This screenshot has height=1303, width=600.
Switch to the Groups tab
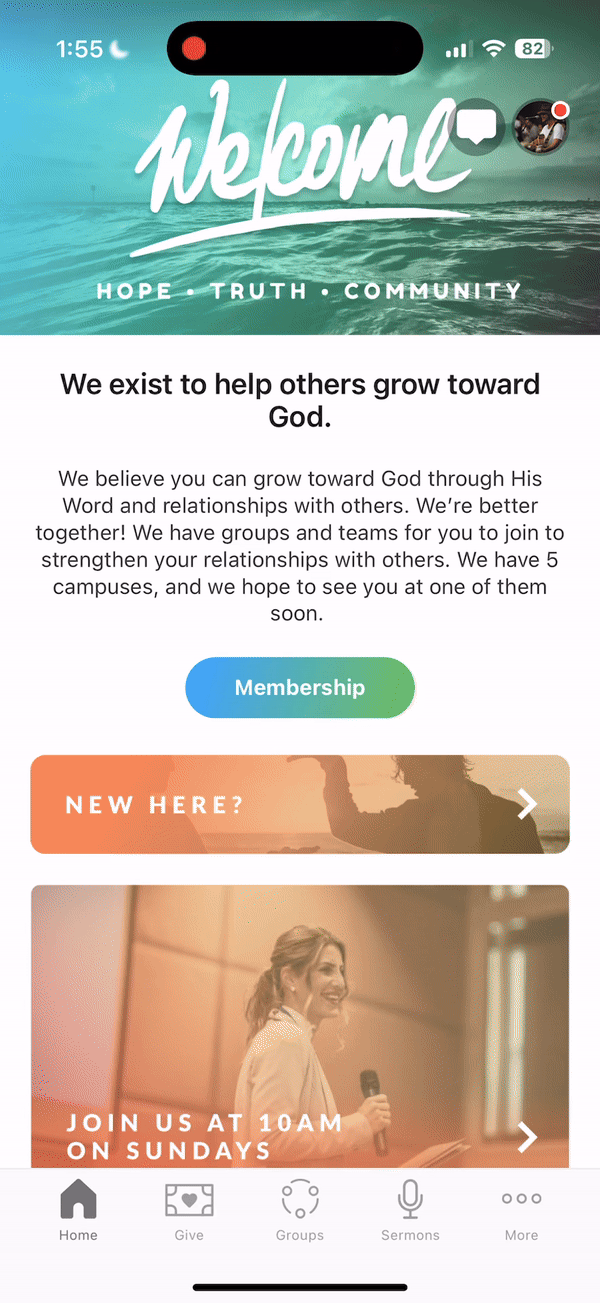(300, 1209)
